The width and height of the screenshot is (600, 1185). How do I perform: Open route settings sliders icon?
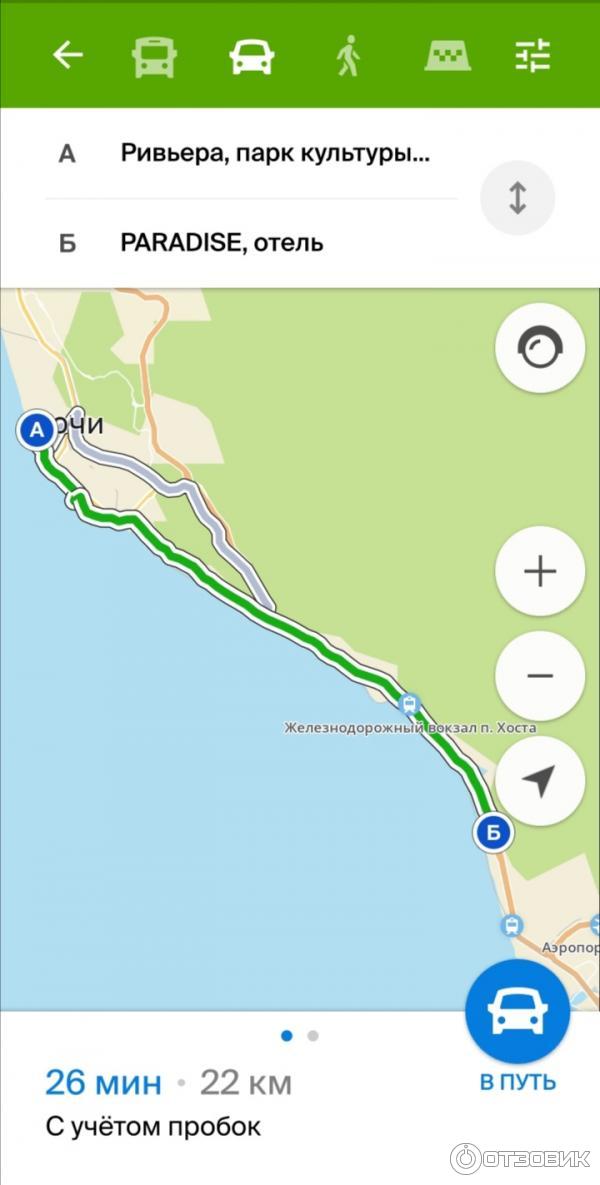[x=532, y=56]
